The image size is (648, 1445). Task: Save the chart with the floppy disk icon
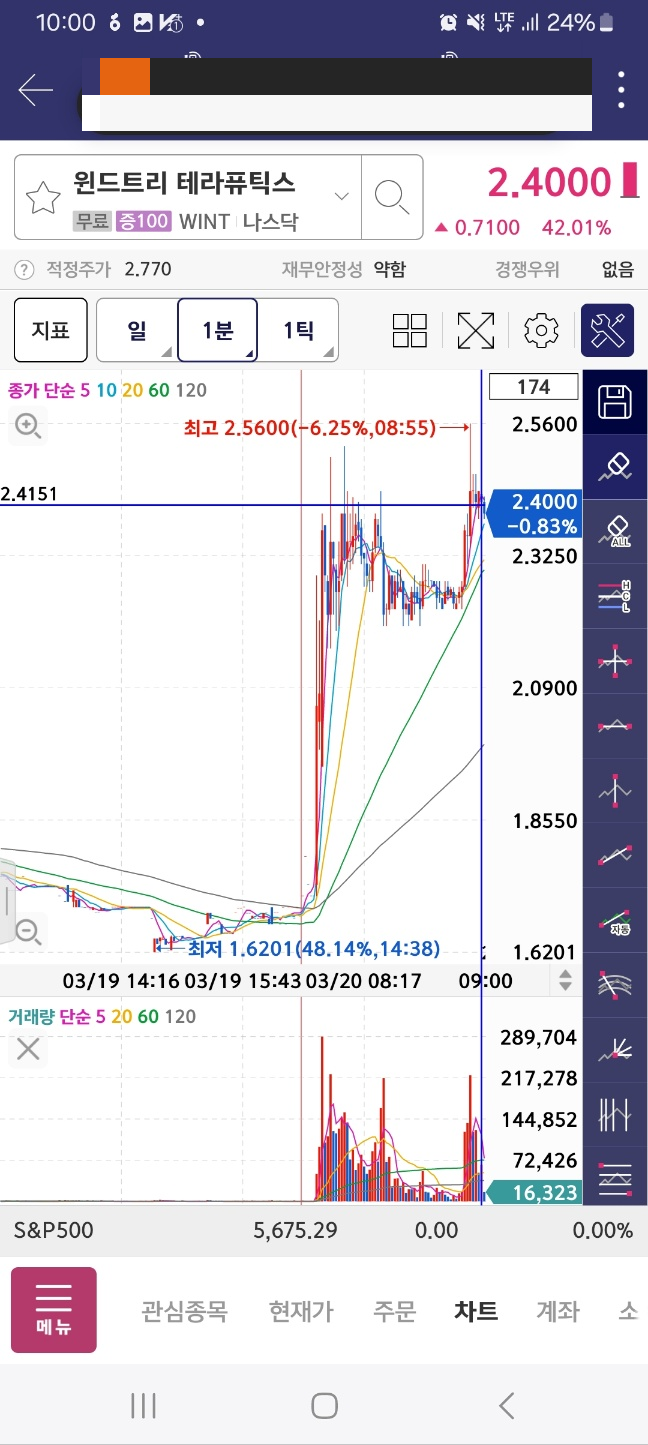(614, 402)
